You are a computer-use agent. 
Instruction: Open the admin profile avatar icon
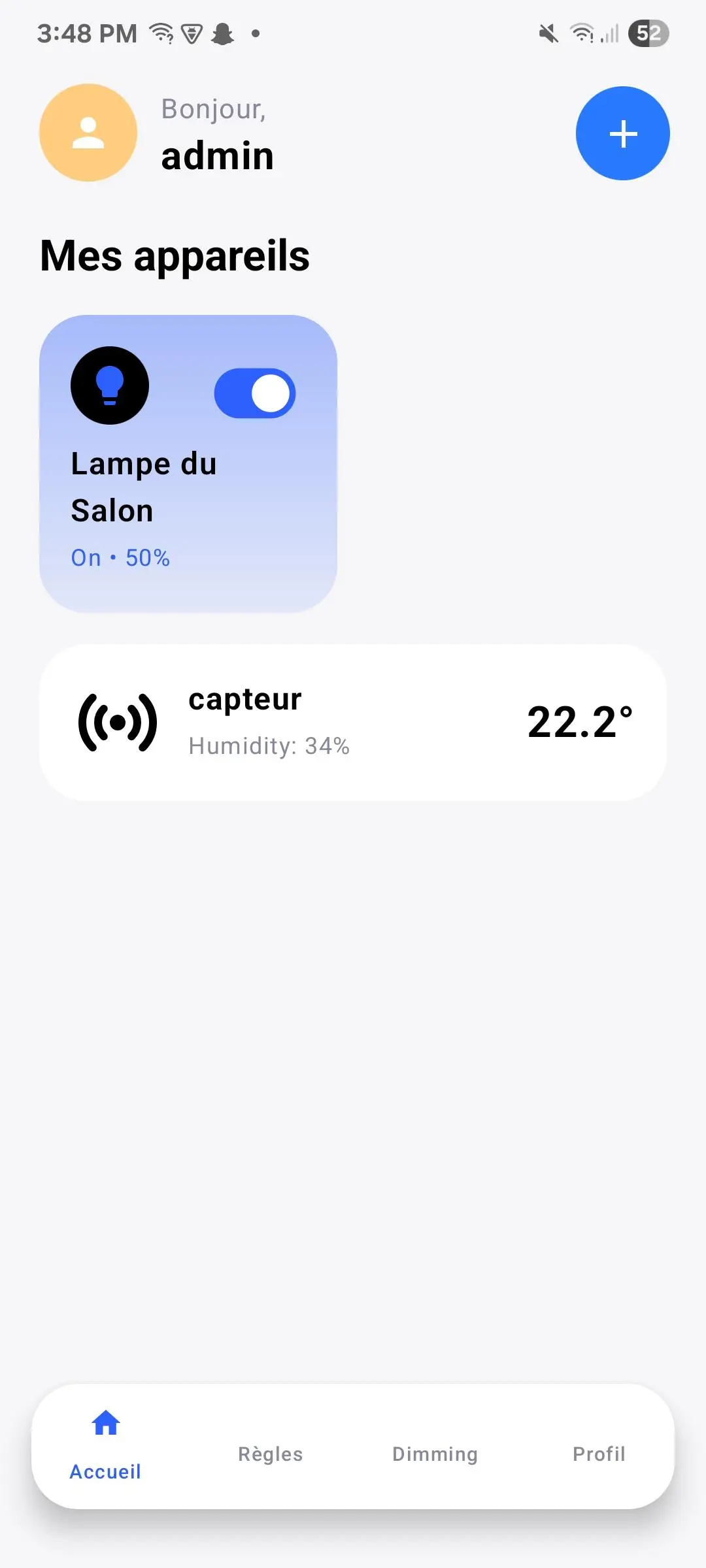click(x=88, y=133)
